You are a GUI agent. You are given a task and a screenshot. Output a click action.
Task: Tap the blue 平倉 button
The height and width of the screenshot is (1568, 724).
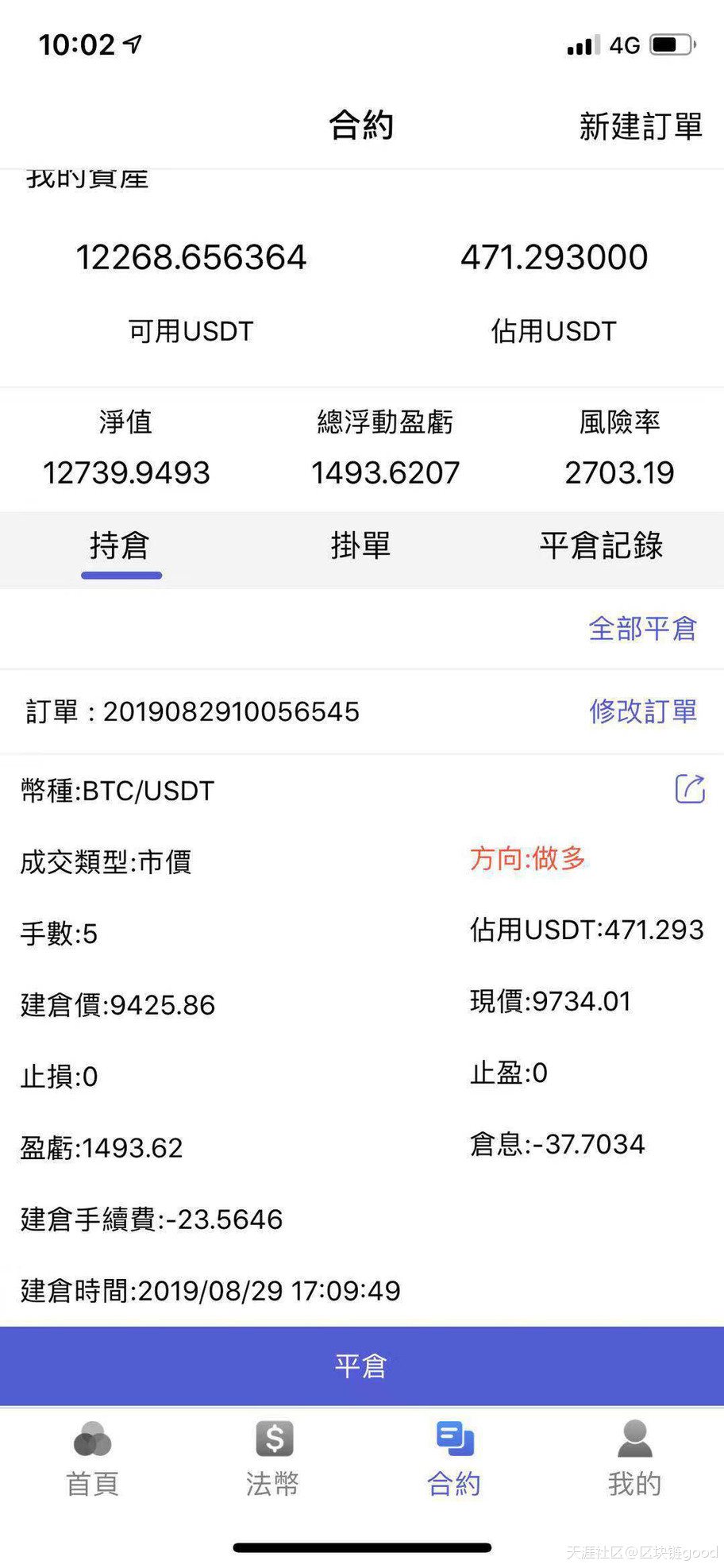(362, 1366)
